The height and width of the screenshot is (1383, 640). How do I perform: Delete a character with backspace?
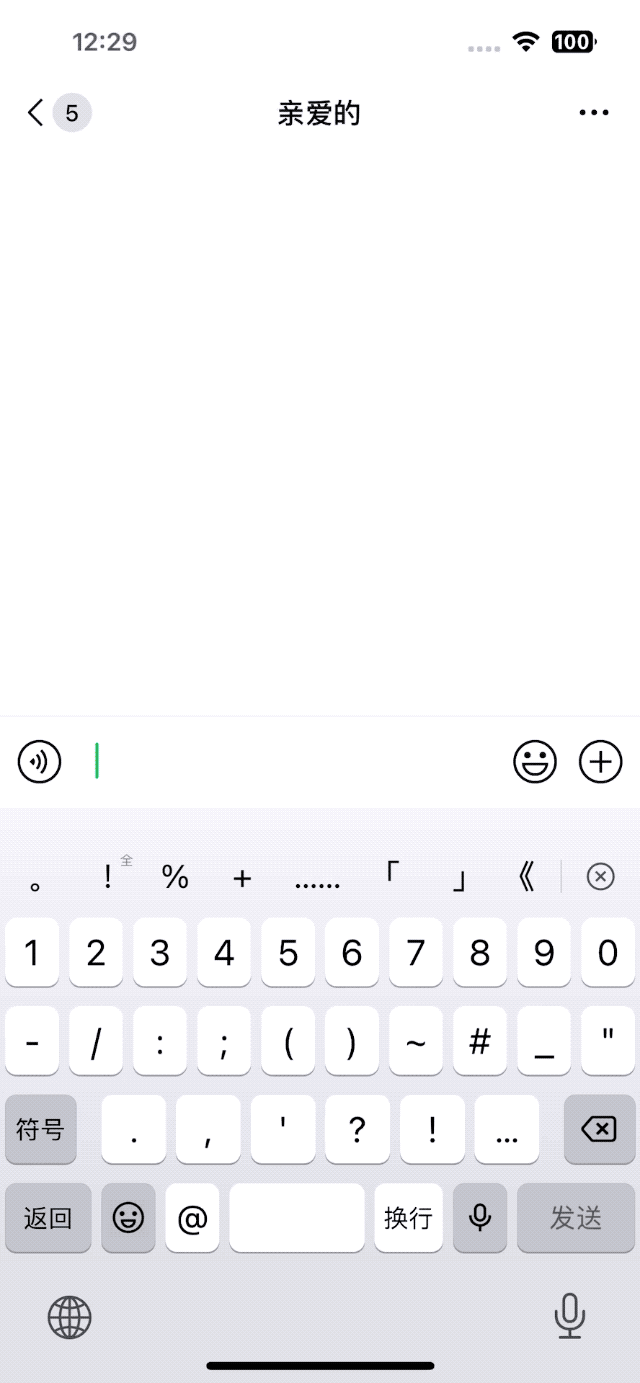(599, 1130)
